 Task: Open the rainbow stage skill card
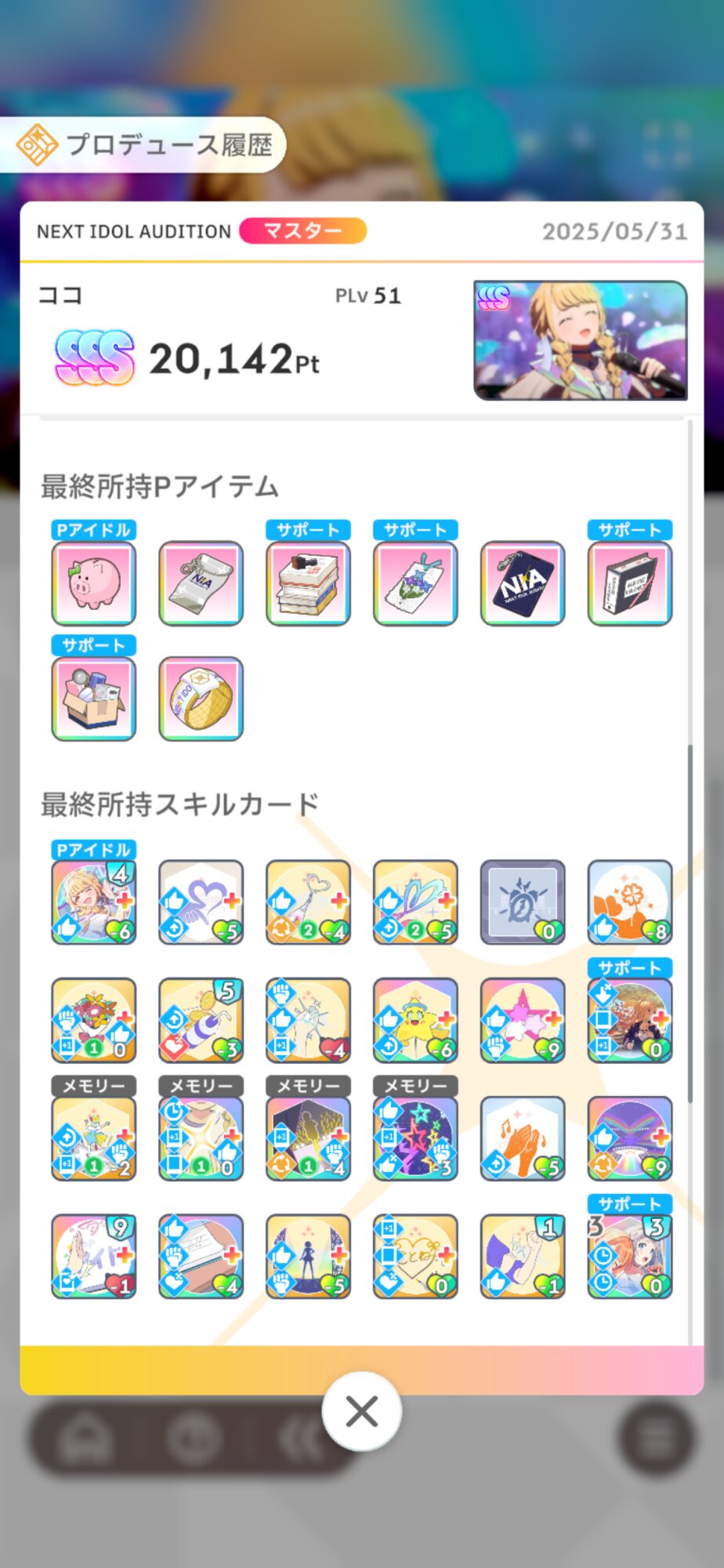tap(630, 1138)
